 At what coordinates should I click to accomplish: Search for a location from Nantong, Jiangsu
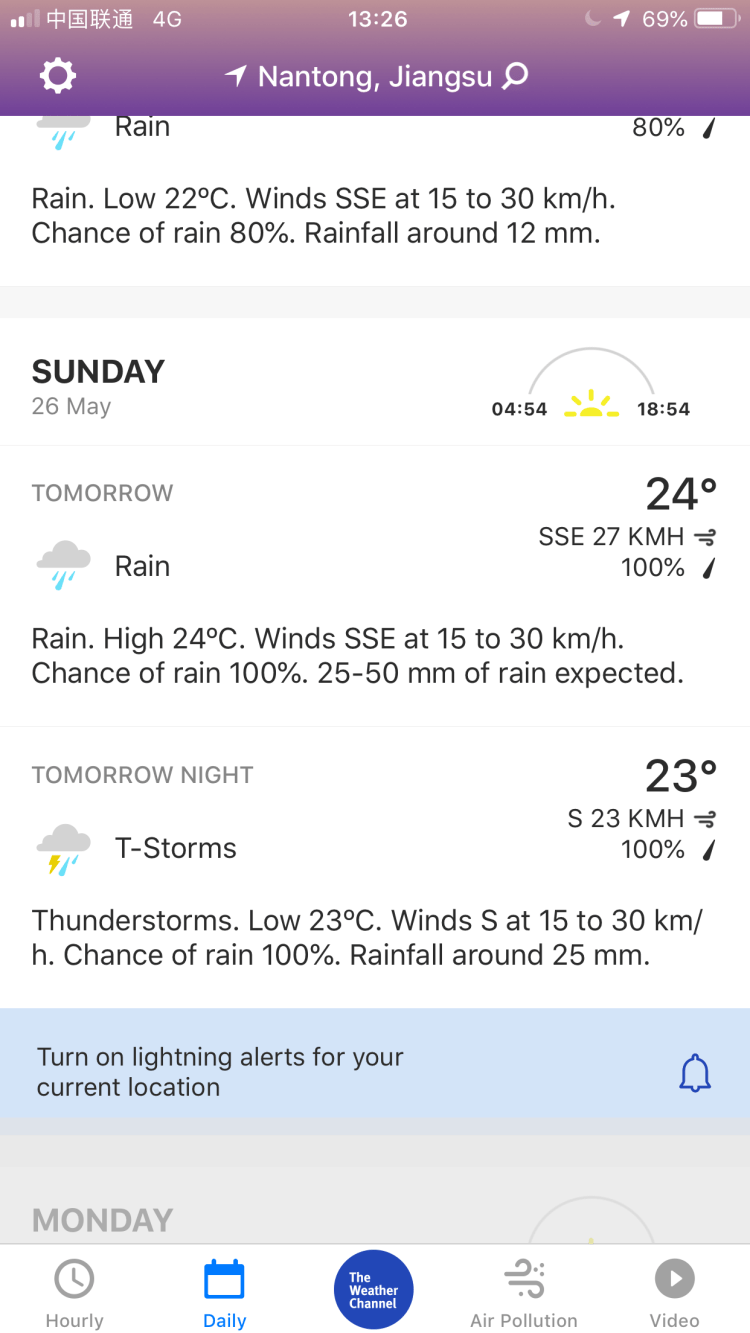coord(515,76)
